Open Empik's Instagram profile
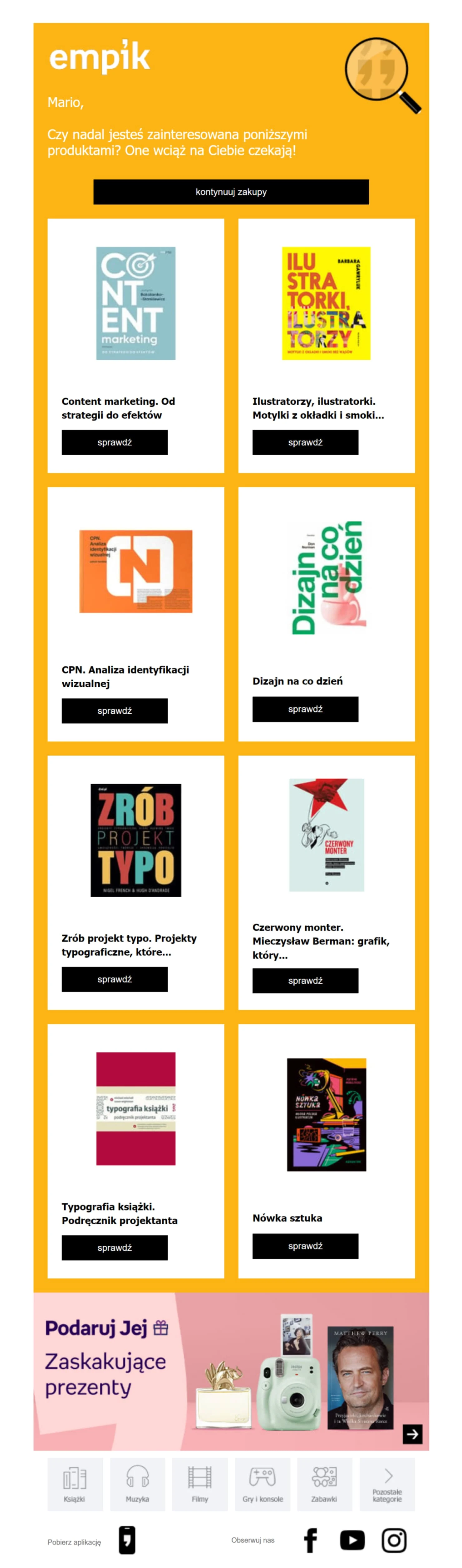Image resolution: width=462 pixels, height=1568 pixels. pos(394,1540)
